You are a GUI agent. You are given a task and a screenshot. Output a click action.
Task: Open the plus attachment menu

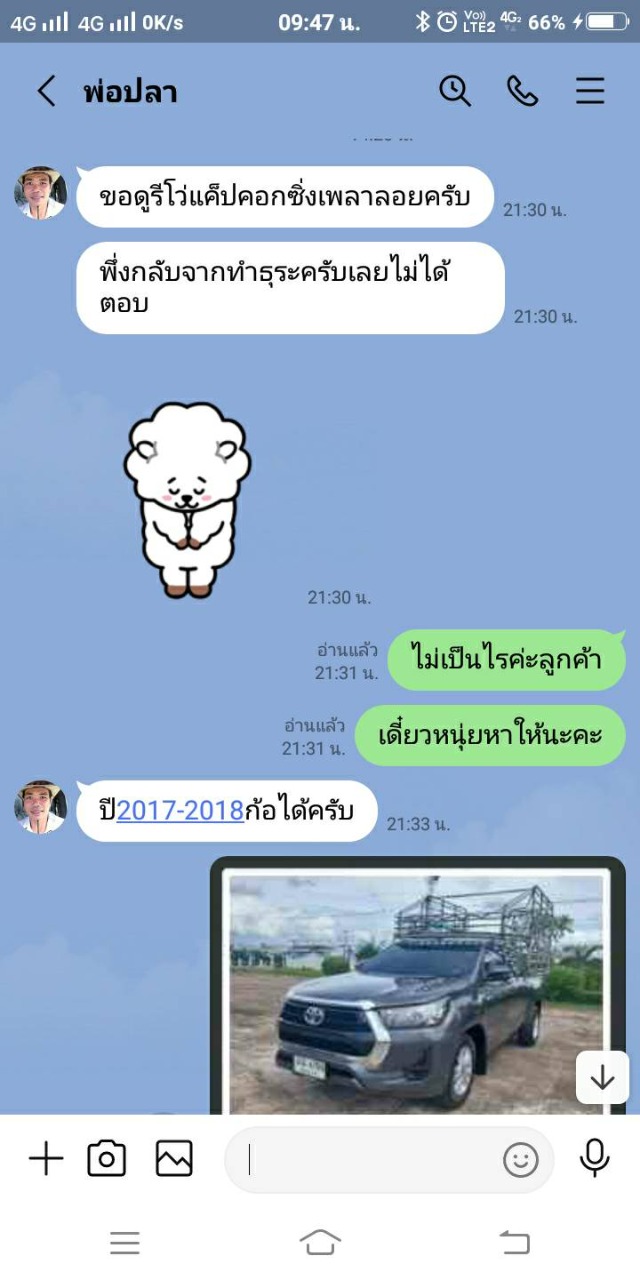46,1159
